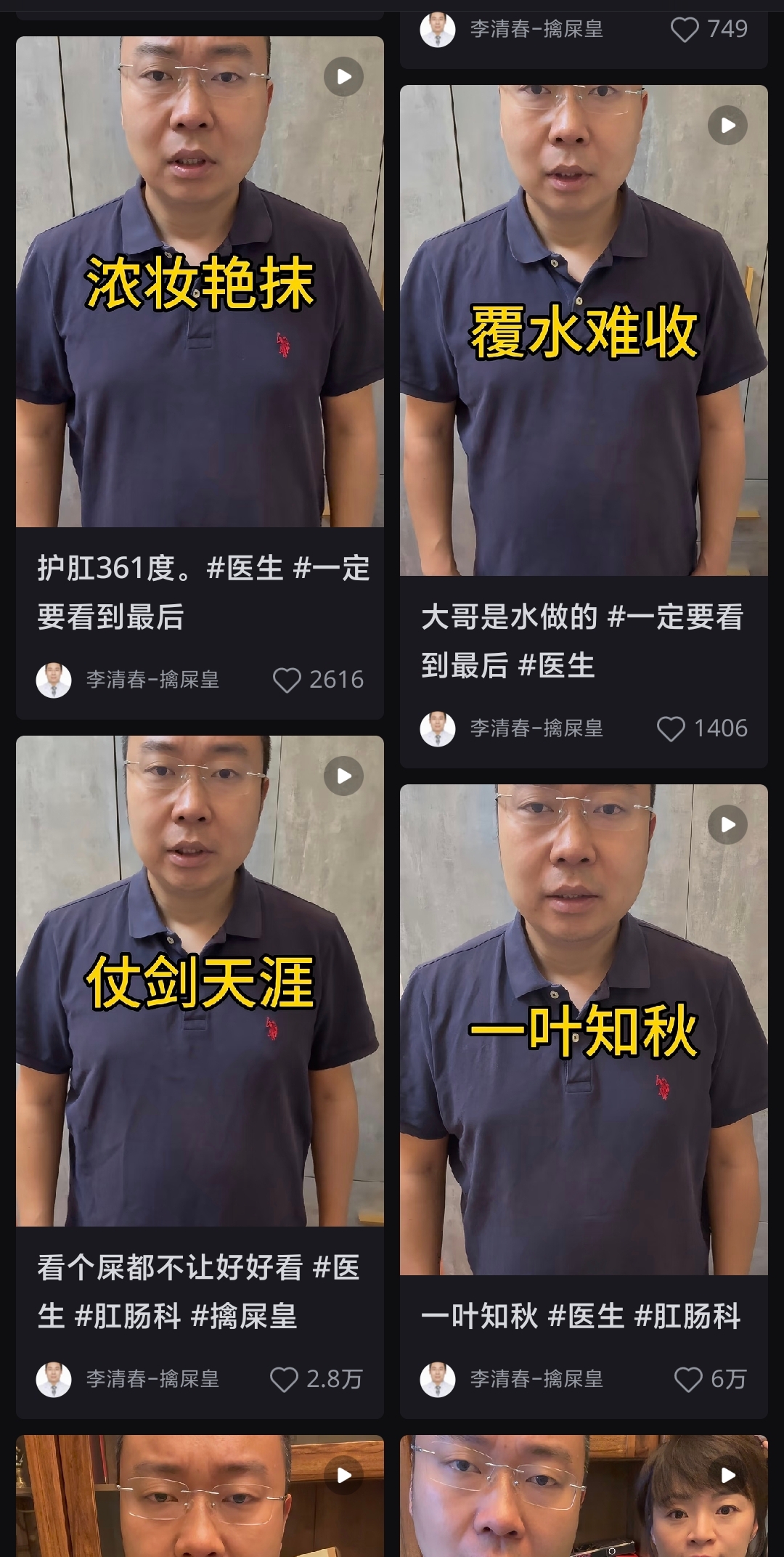Like the 一叶知秋 post with 6万 likes
The image size is (784, 1557).
tap(688, 1379)
